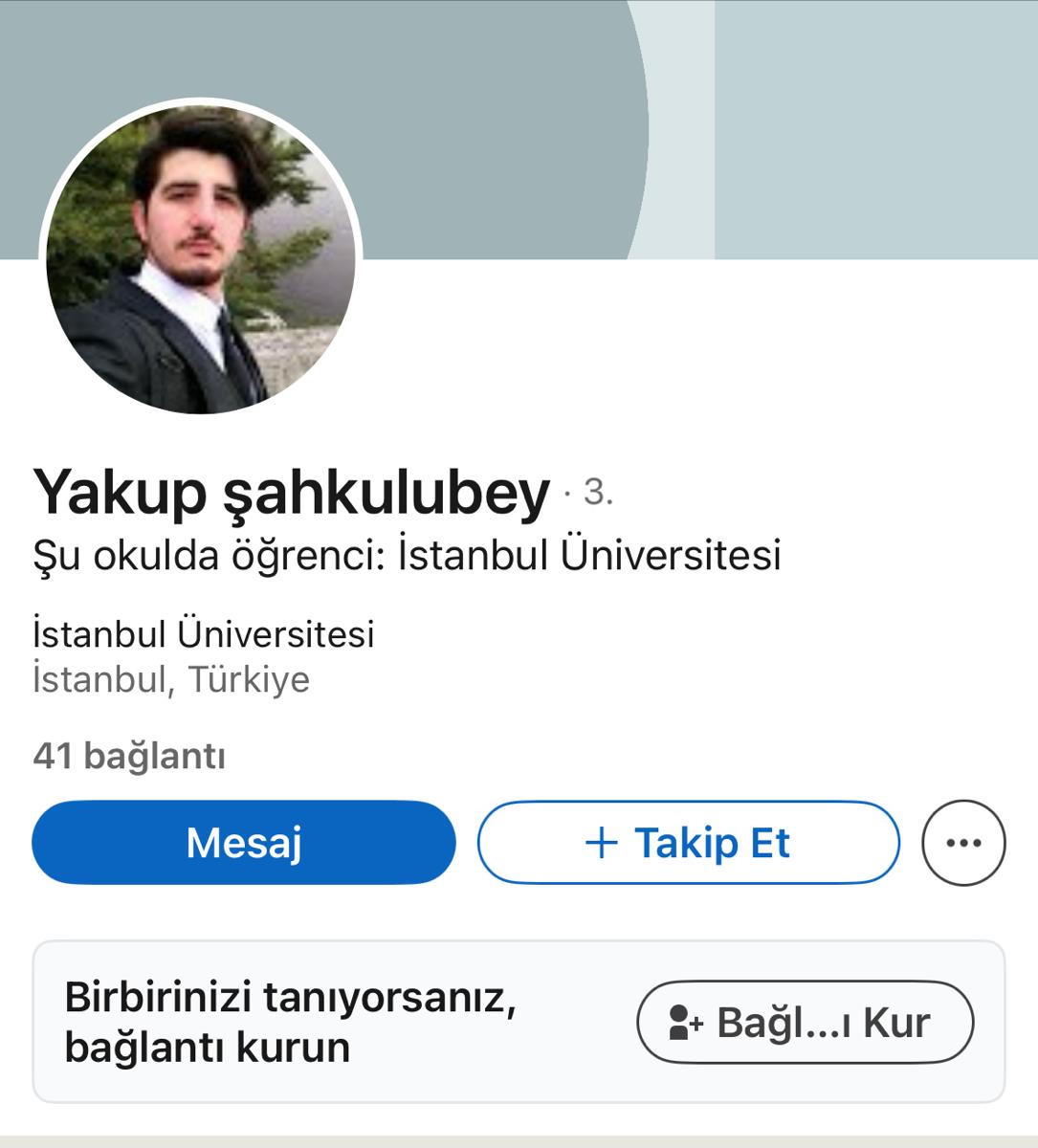This screenshot has height=1148, width=1038.
Task: Open the 41 bağlantı connections list
Action: (x=129, y=757)
